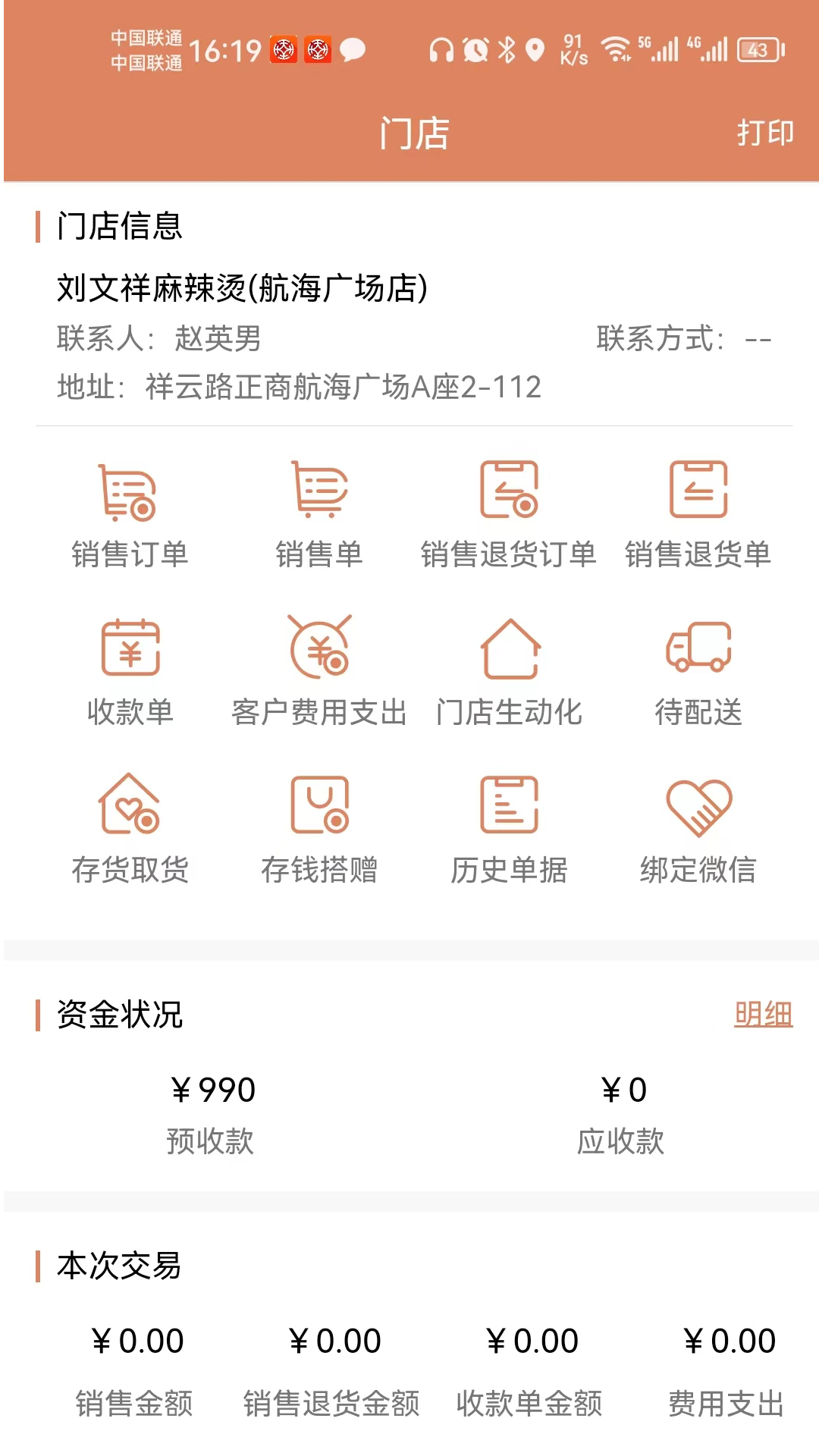Open the 销售单 sales slip
This screenshot has height=1456, width=819.
point(319,514)
